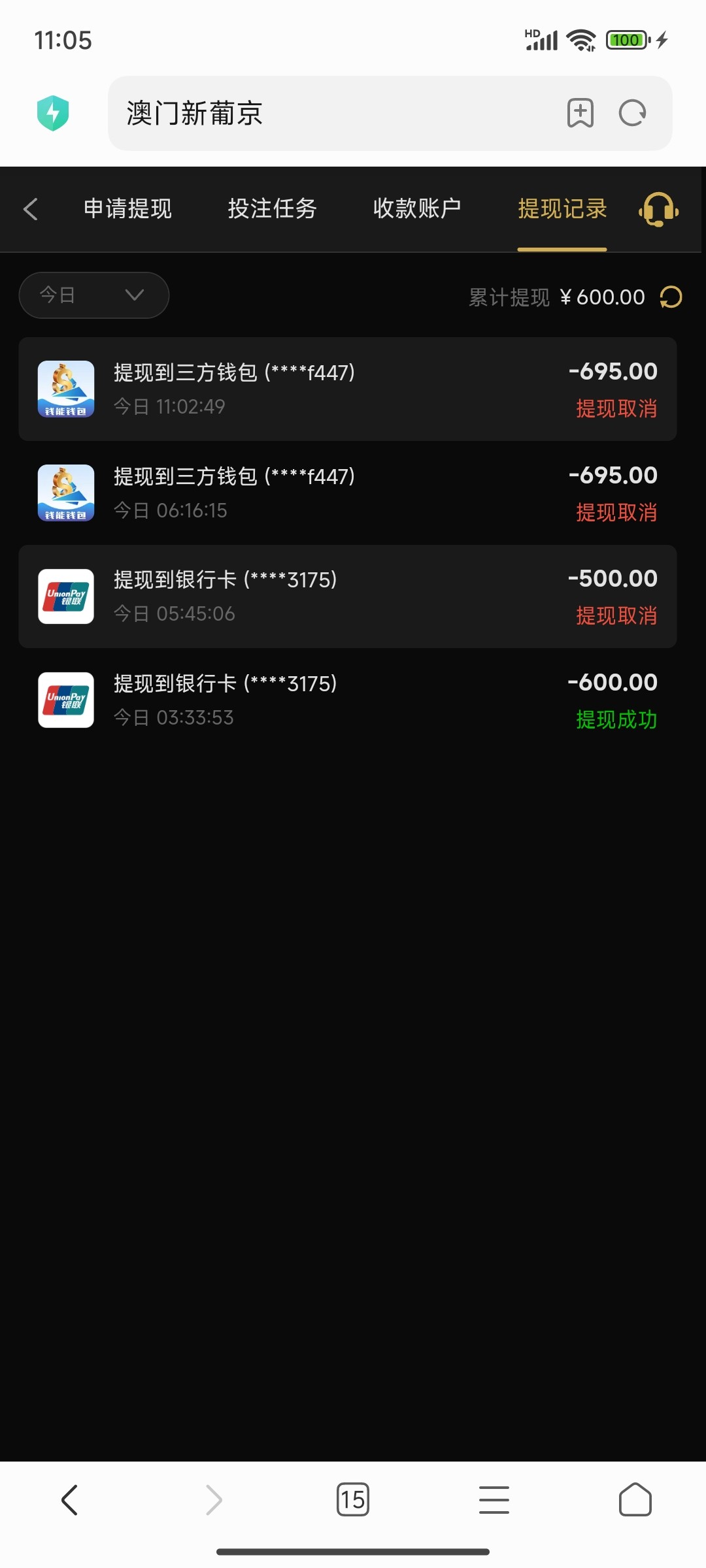Refresh the 累计提现 total
The height and width of the screenshot is (1568, 706).
[671, 297]
